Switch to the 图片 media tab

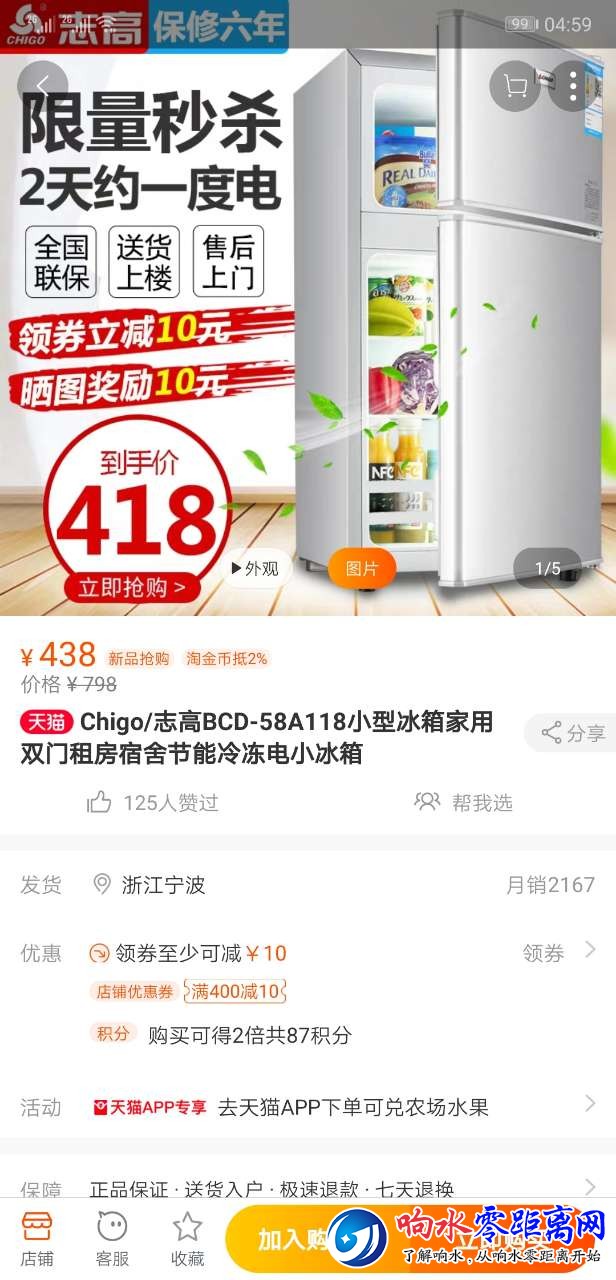coord(362,568)
